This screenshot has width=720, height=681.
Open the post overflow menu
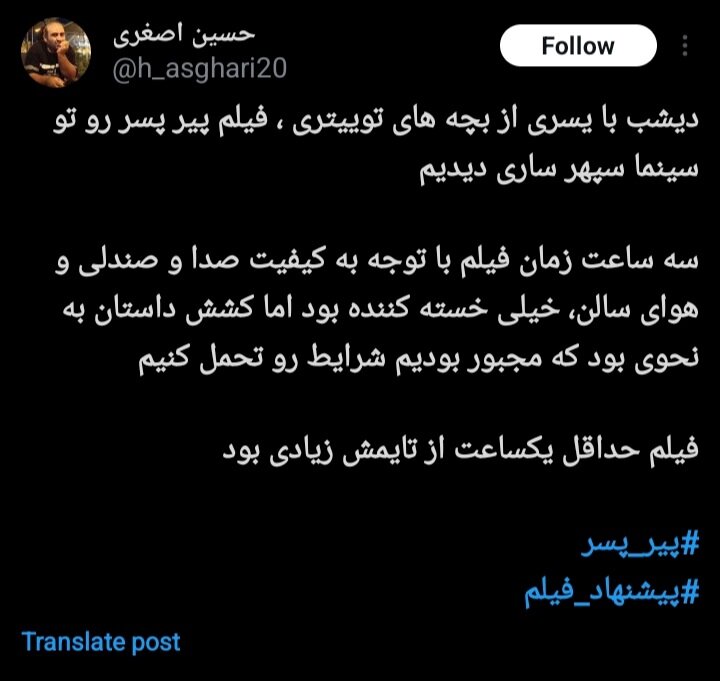685,46
